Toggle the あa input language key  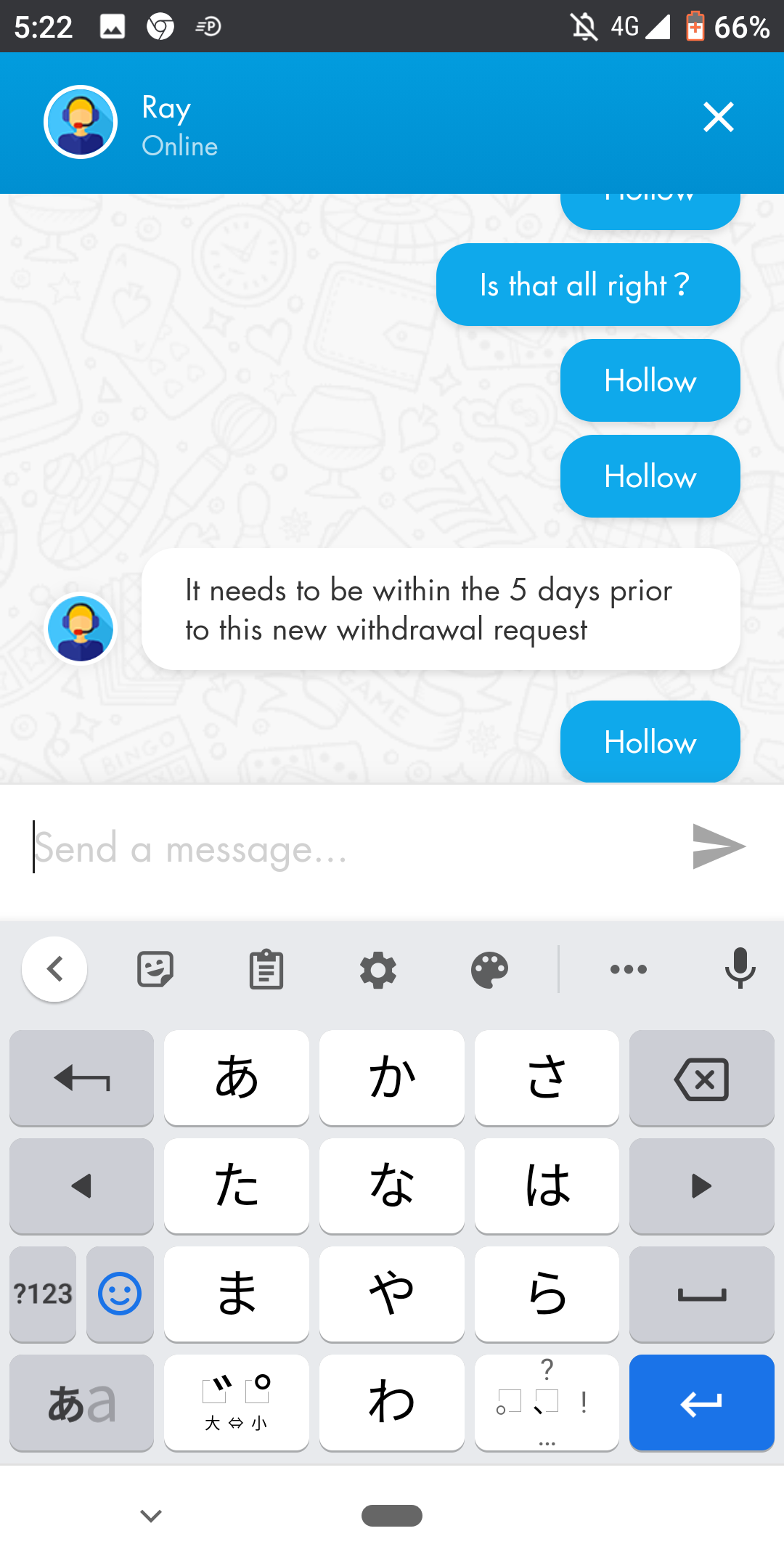pos(81,1403)
